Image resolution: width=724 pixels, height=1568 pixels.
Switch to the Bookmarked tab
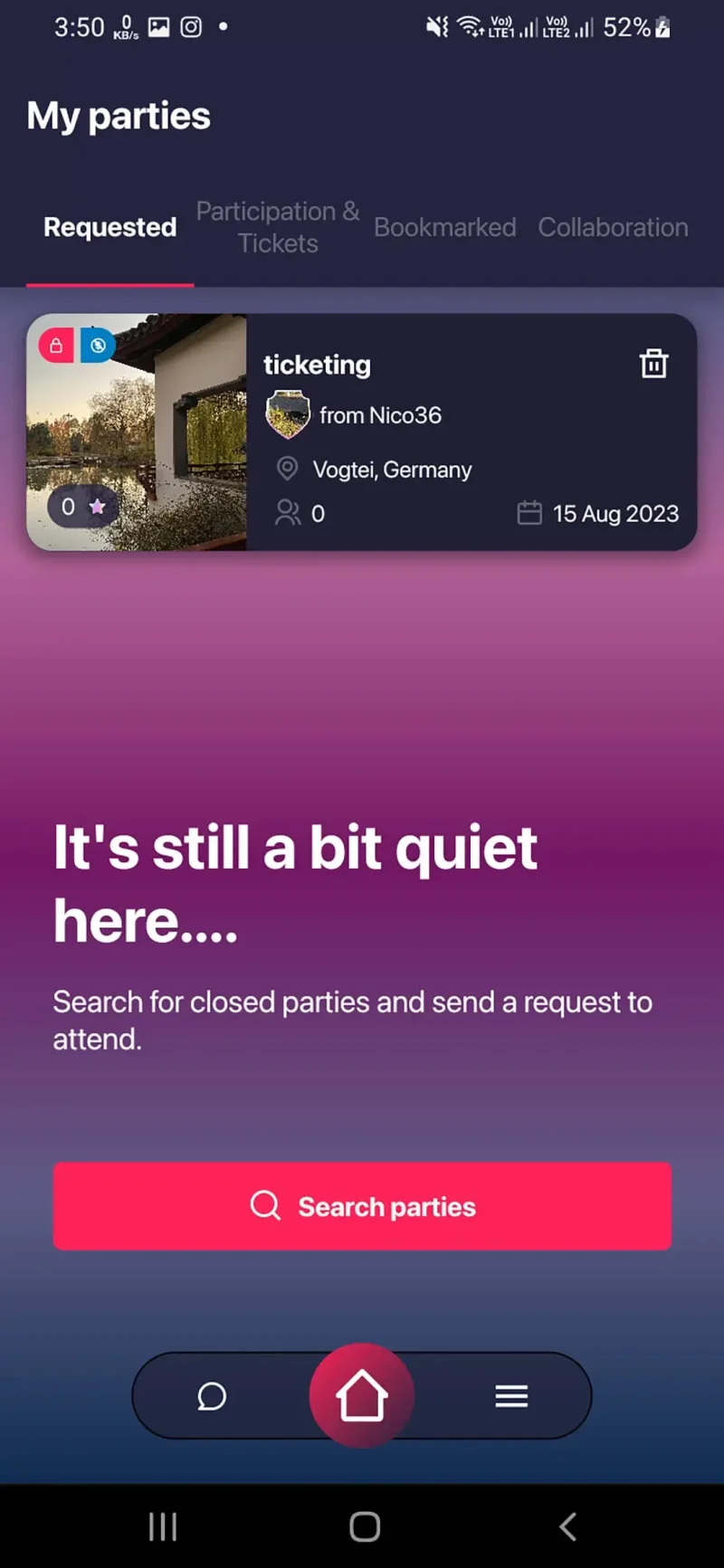[445, 227]
